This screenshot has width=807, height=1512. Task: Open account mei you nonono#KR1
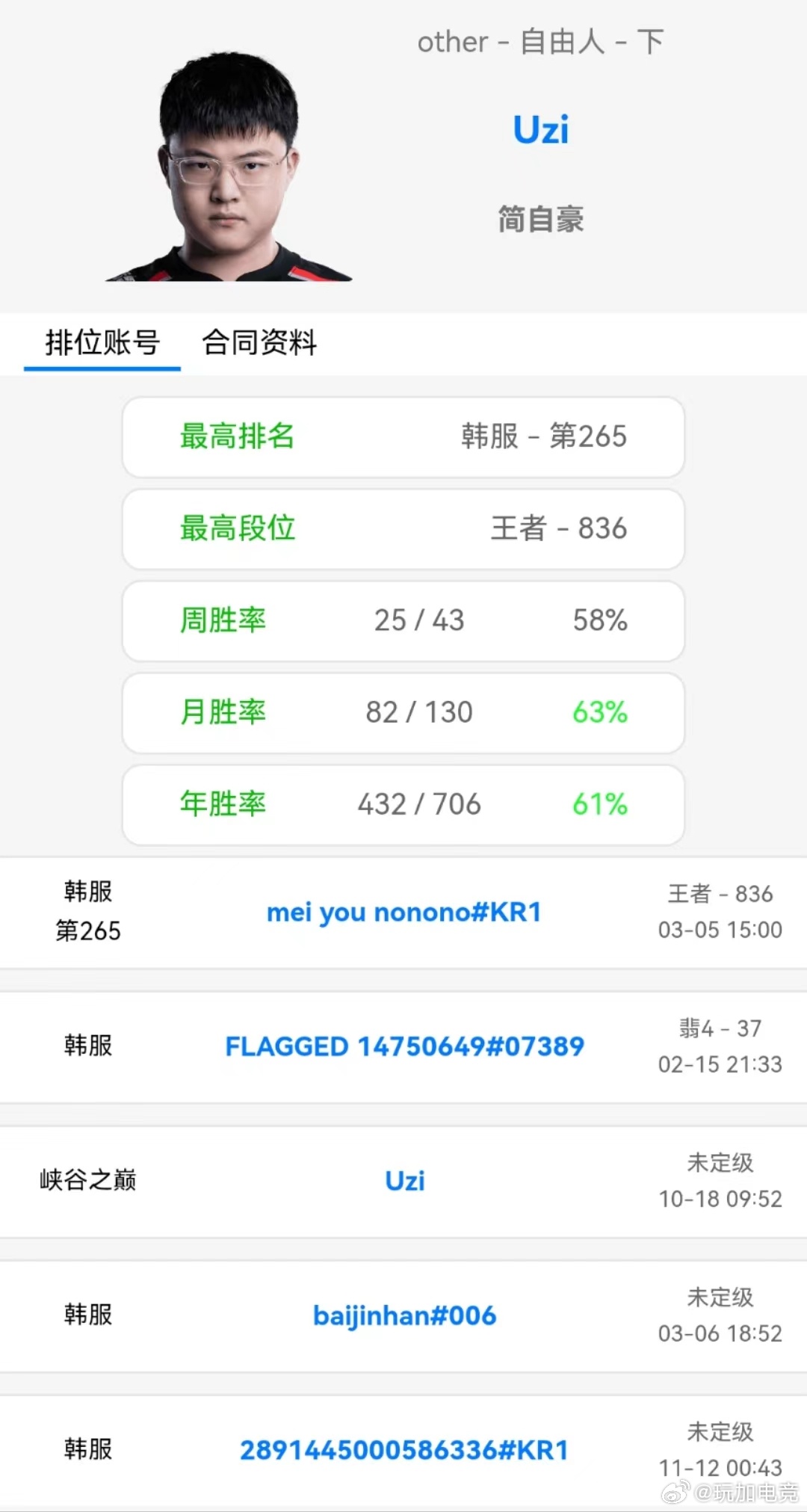pyautogui.click(x=403, y=913)
